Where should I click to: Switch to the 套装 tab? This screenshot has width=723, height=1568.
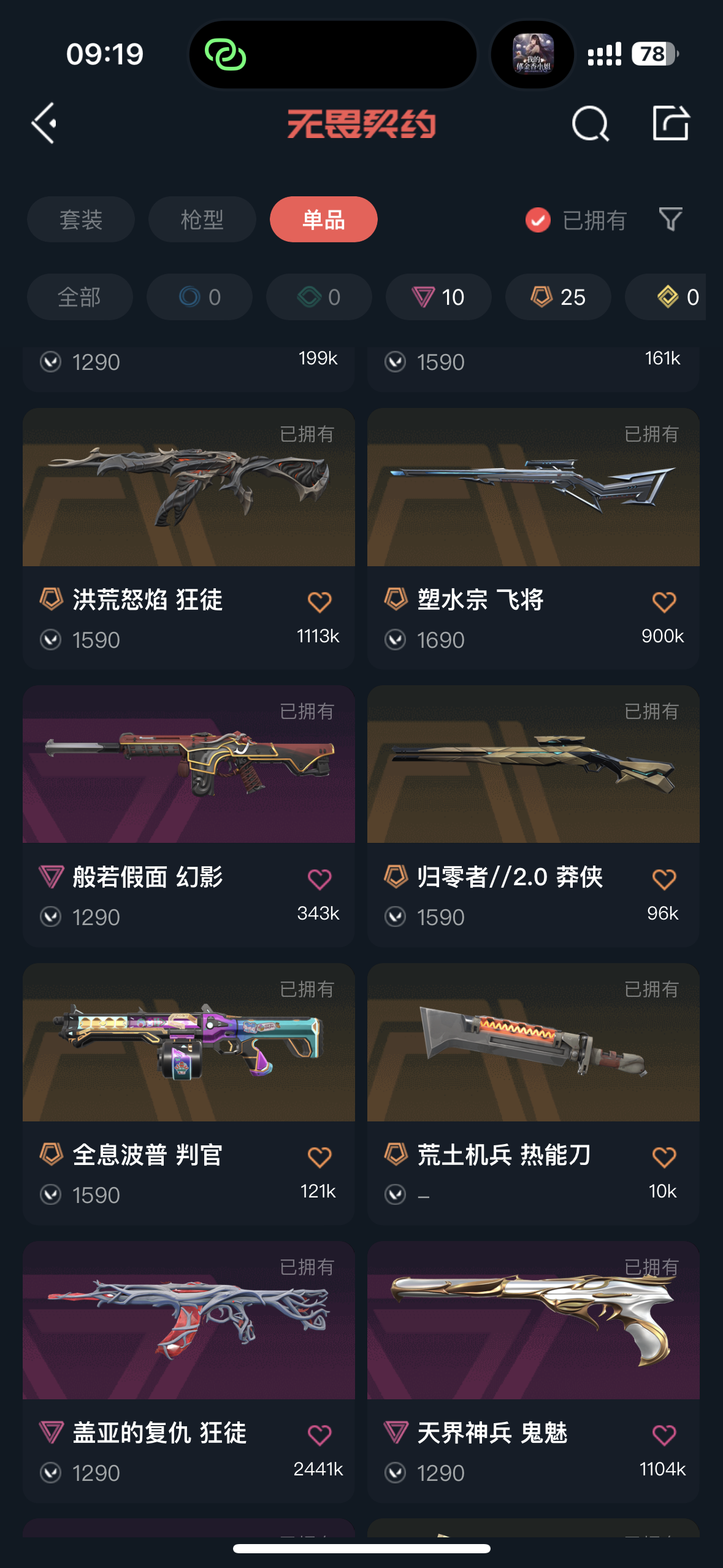tap(81, 220)
